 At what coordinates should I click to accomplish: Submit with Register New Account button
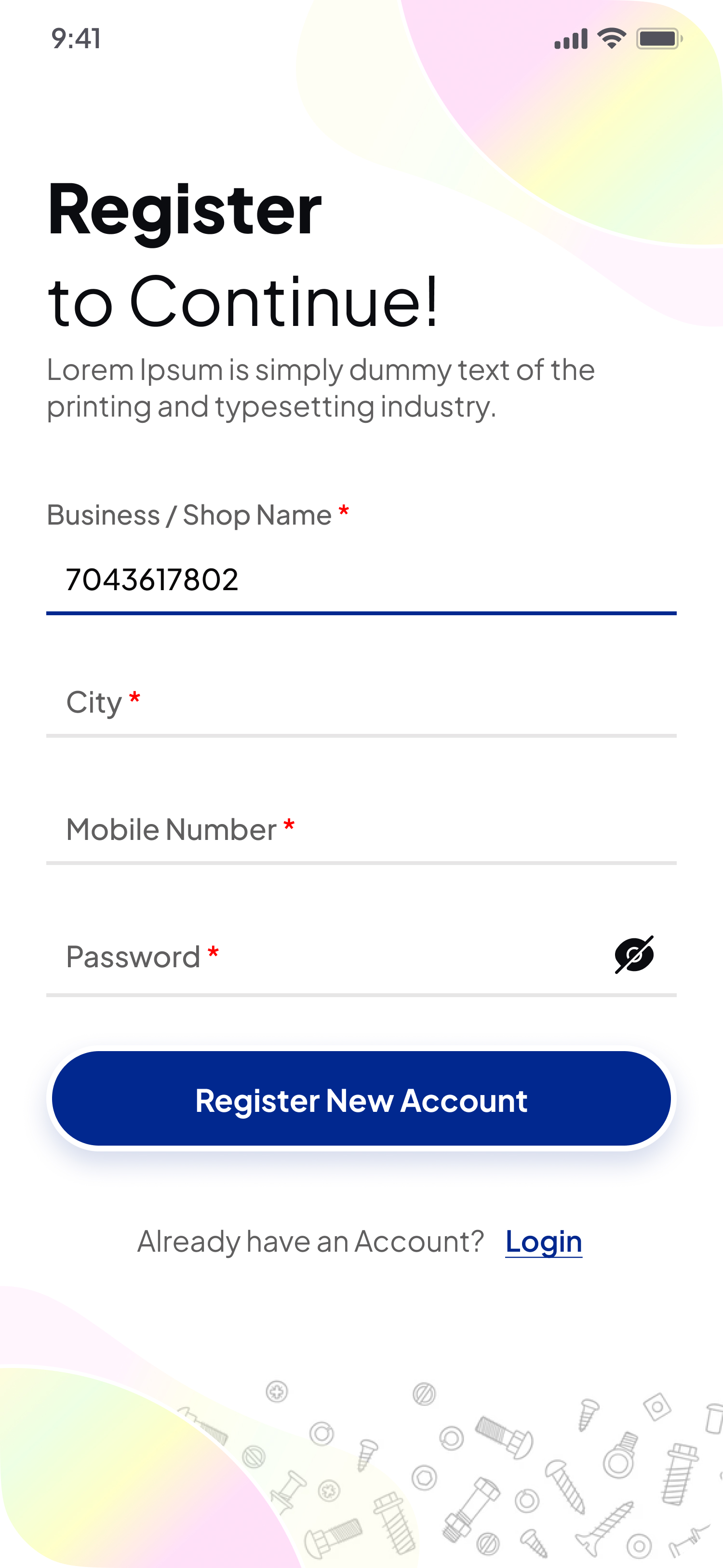coord(361,1099)
